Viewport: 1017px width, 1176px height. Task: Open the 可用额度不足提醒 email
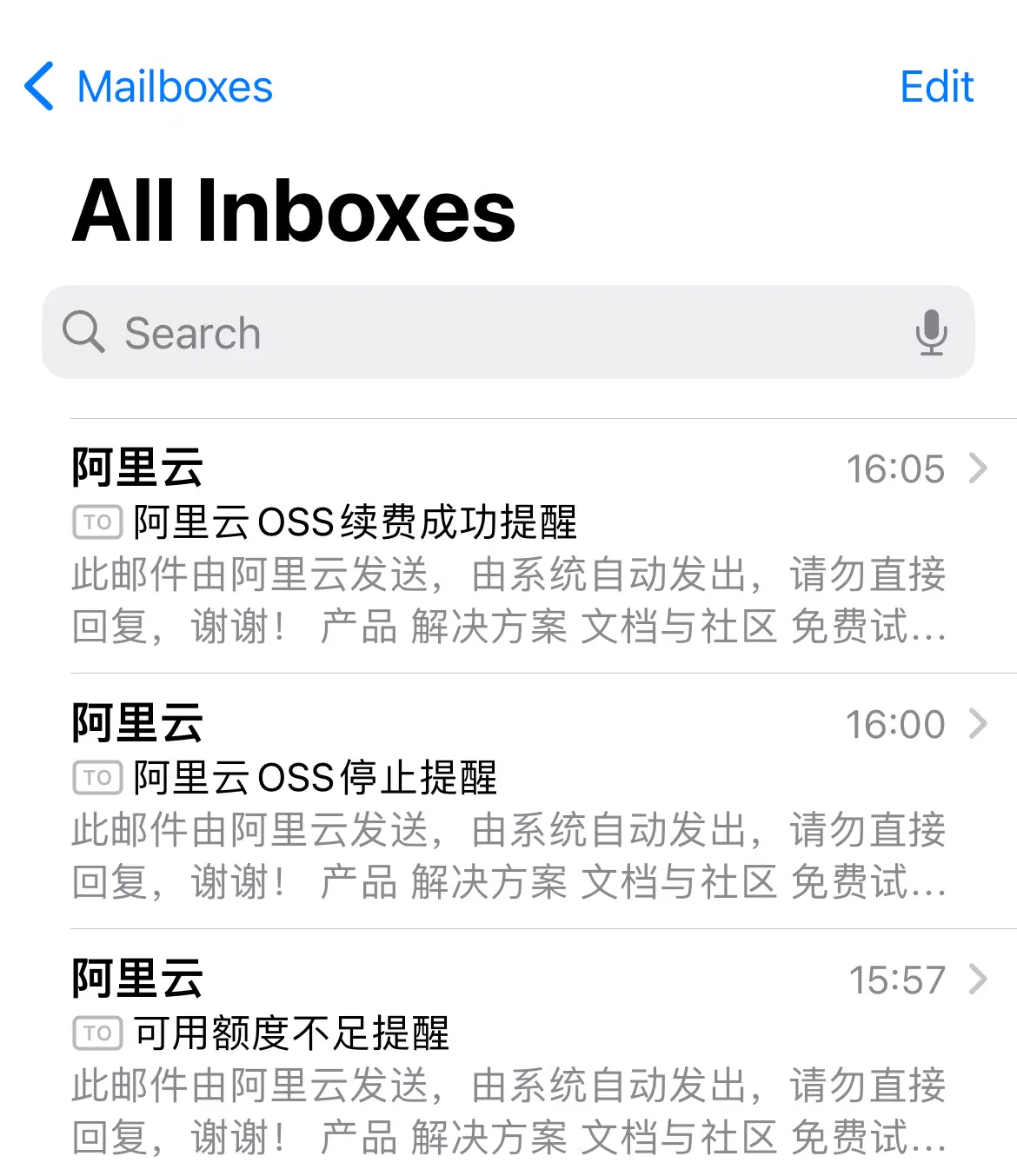(x=508, y=1057)
